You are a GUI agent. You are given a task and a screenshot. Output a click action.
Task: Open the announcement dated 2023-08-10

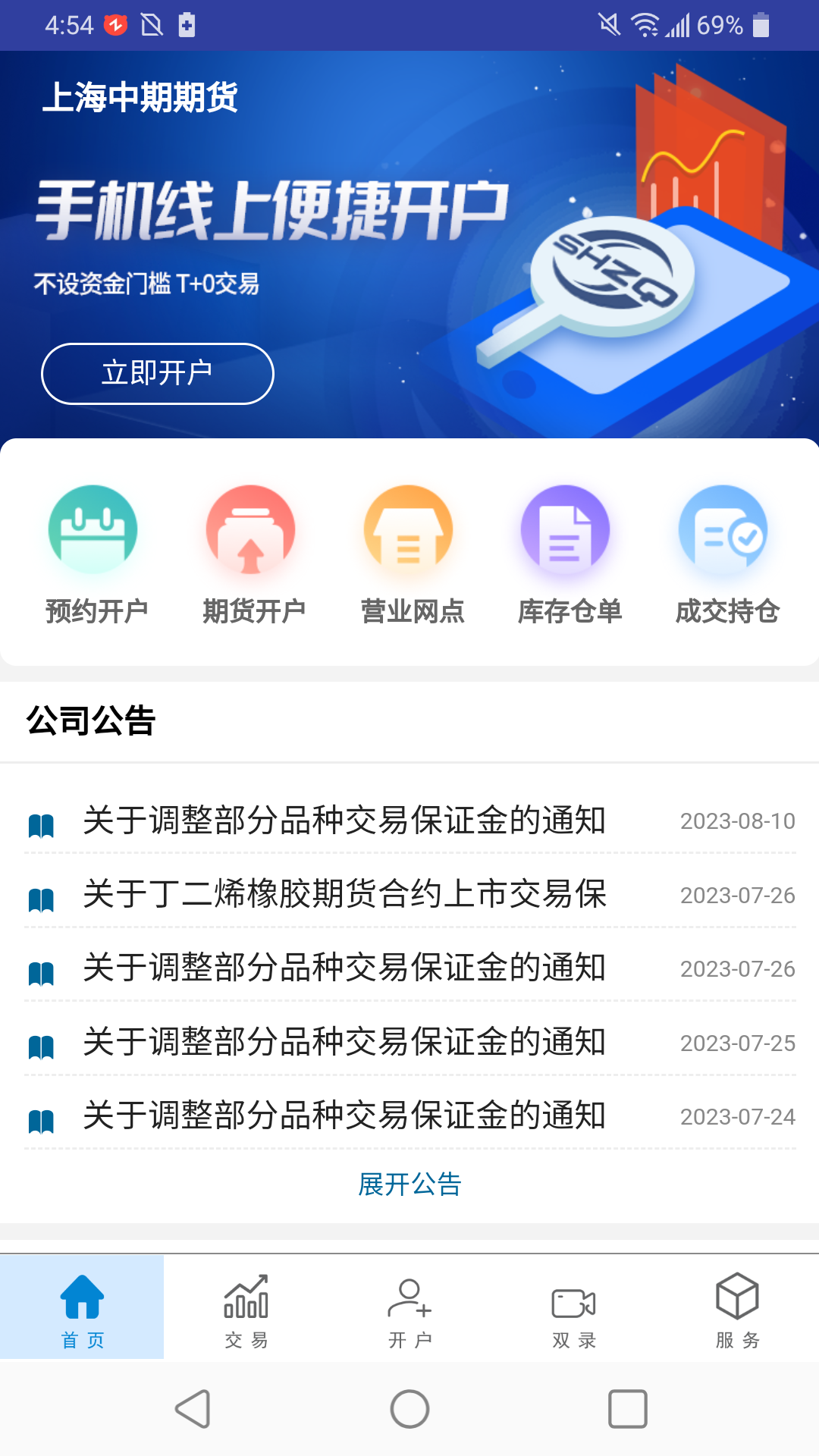pos(344,821)
